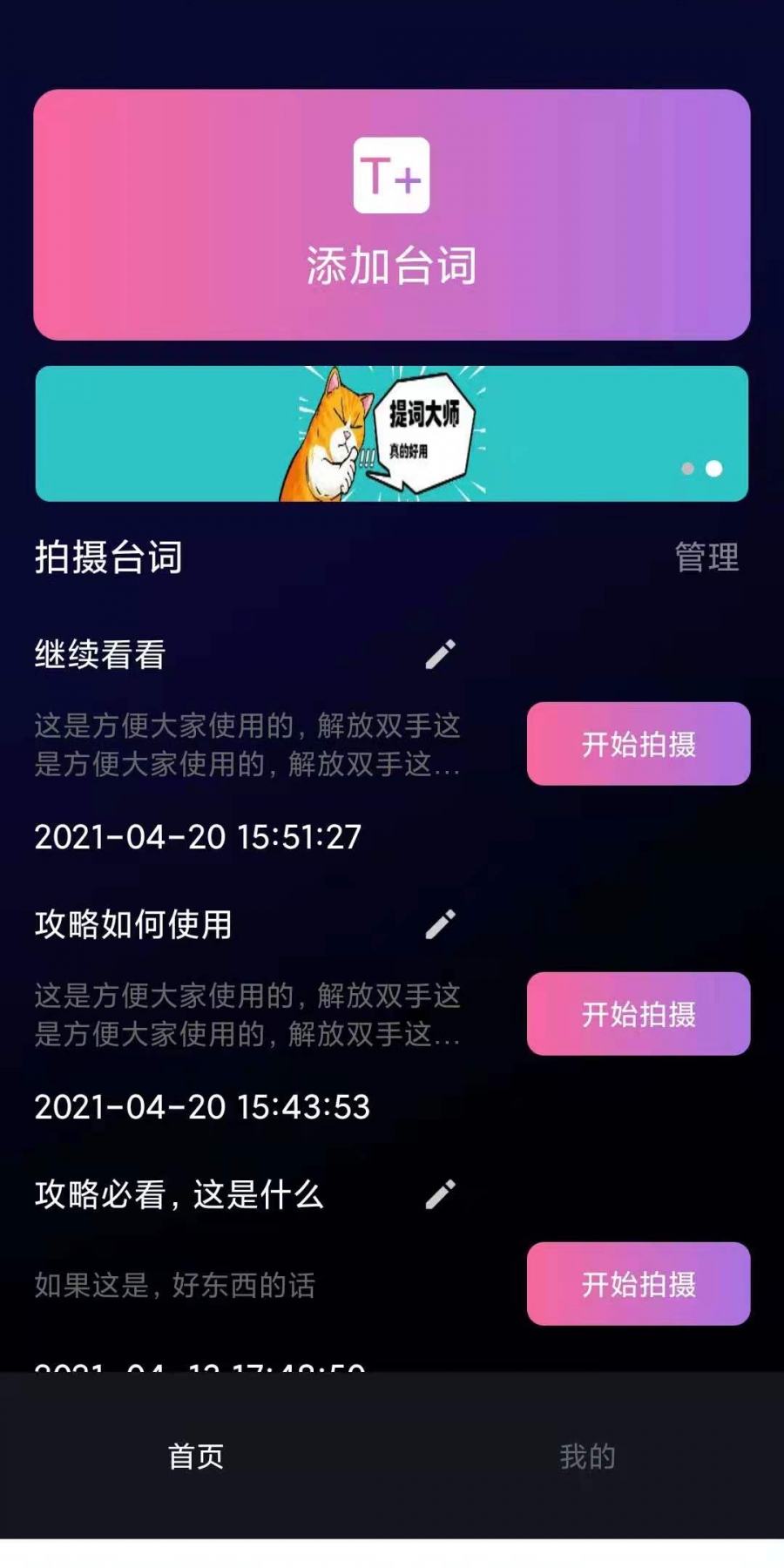
Task: Edit the 攻略如何使用 script with the pencil icon
Action: 440,924
